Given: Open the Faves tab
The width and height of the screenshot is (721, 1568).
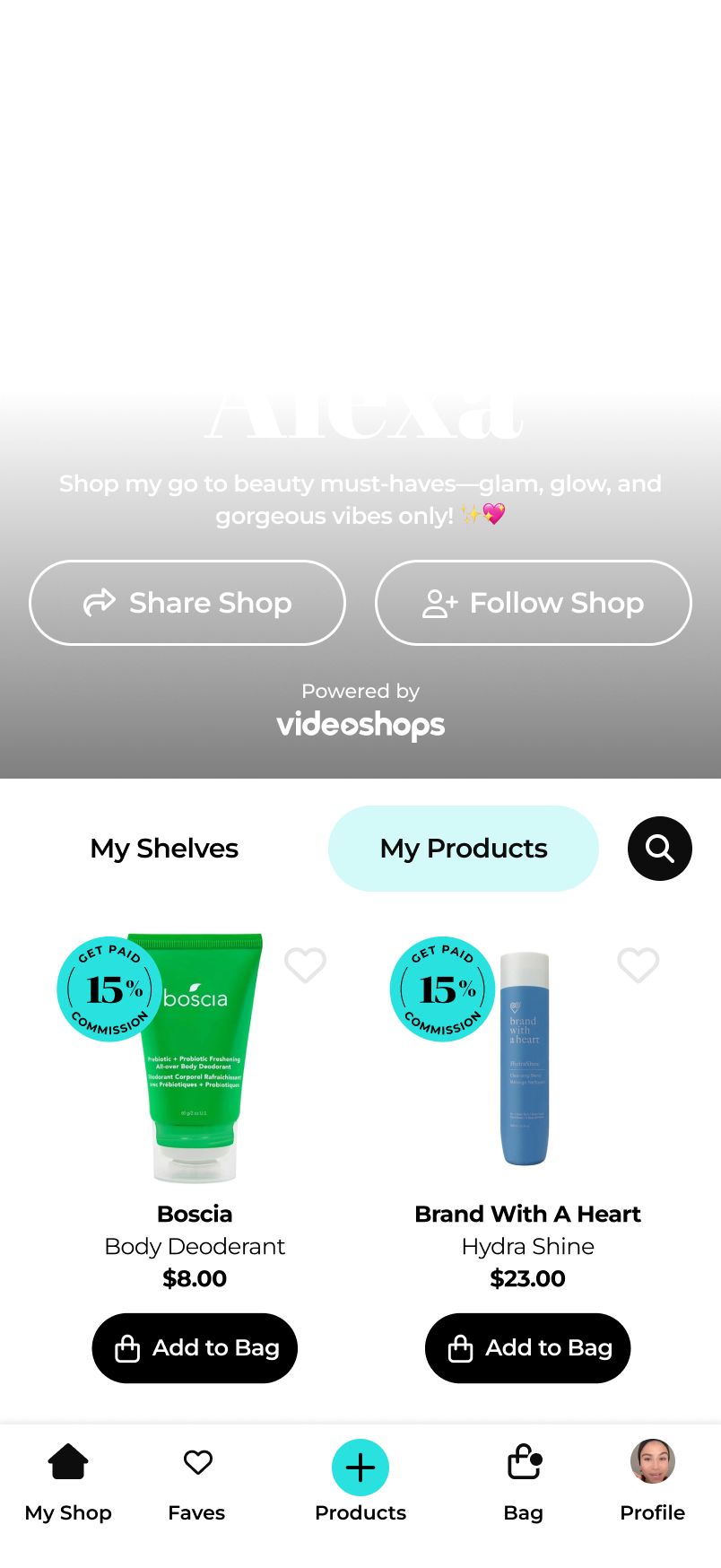Looking at the screenshot, I should coord(197,1482).
